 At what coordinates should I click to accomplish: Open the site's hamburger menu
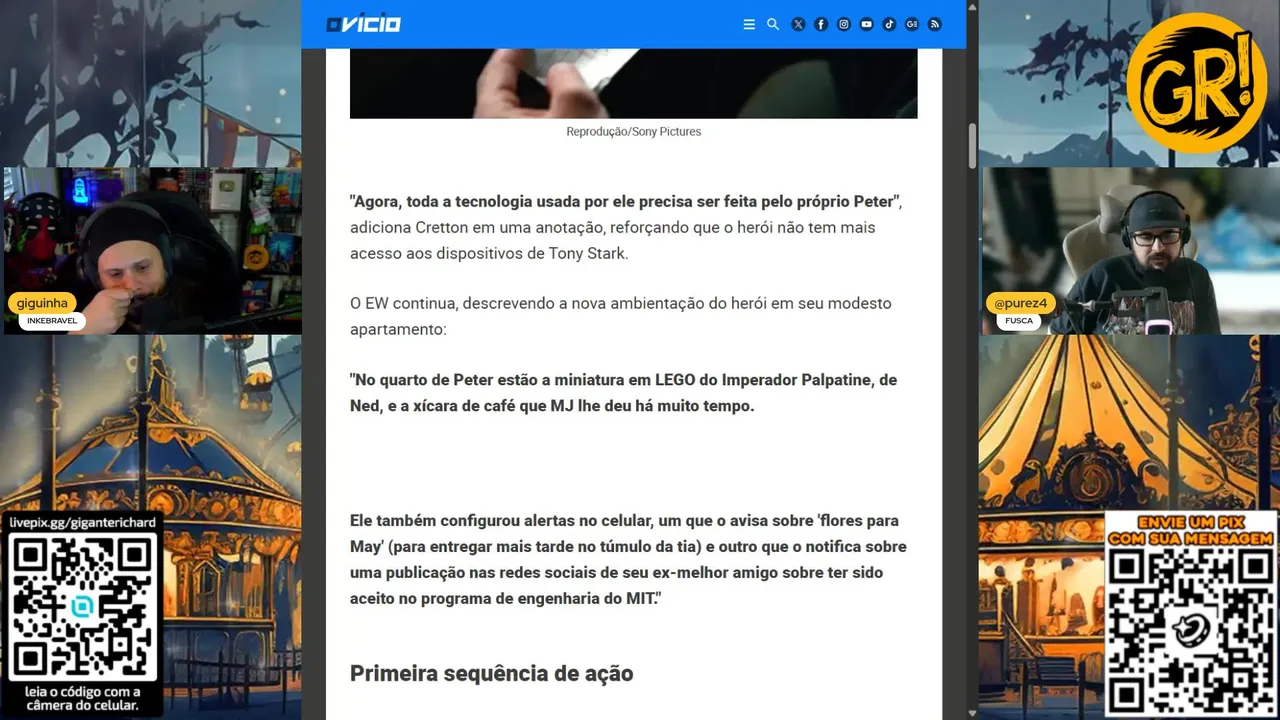(x=749, y=24)
